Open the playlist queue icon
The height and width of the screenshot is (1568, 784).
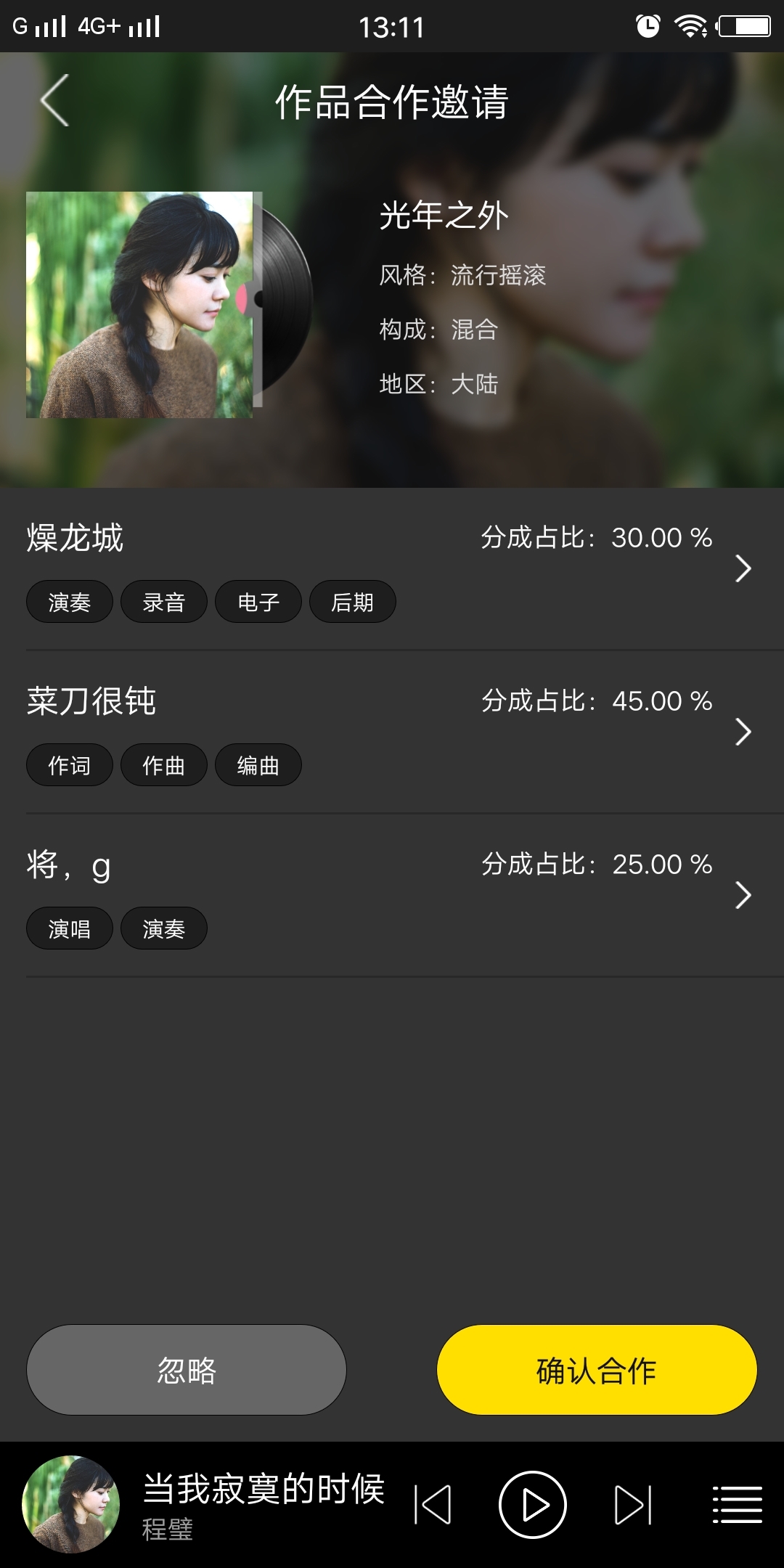(x=737, y=1505)
